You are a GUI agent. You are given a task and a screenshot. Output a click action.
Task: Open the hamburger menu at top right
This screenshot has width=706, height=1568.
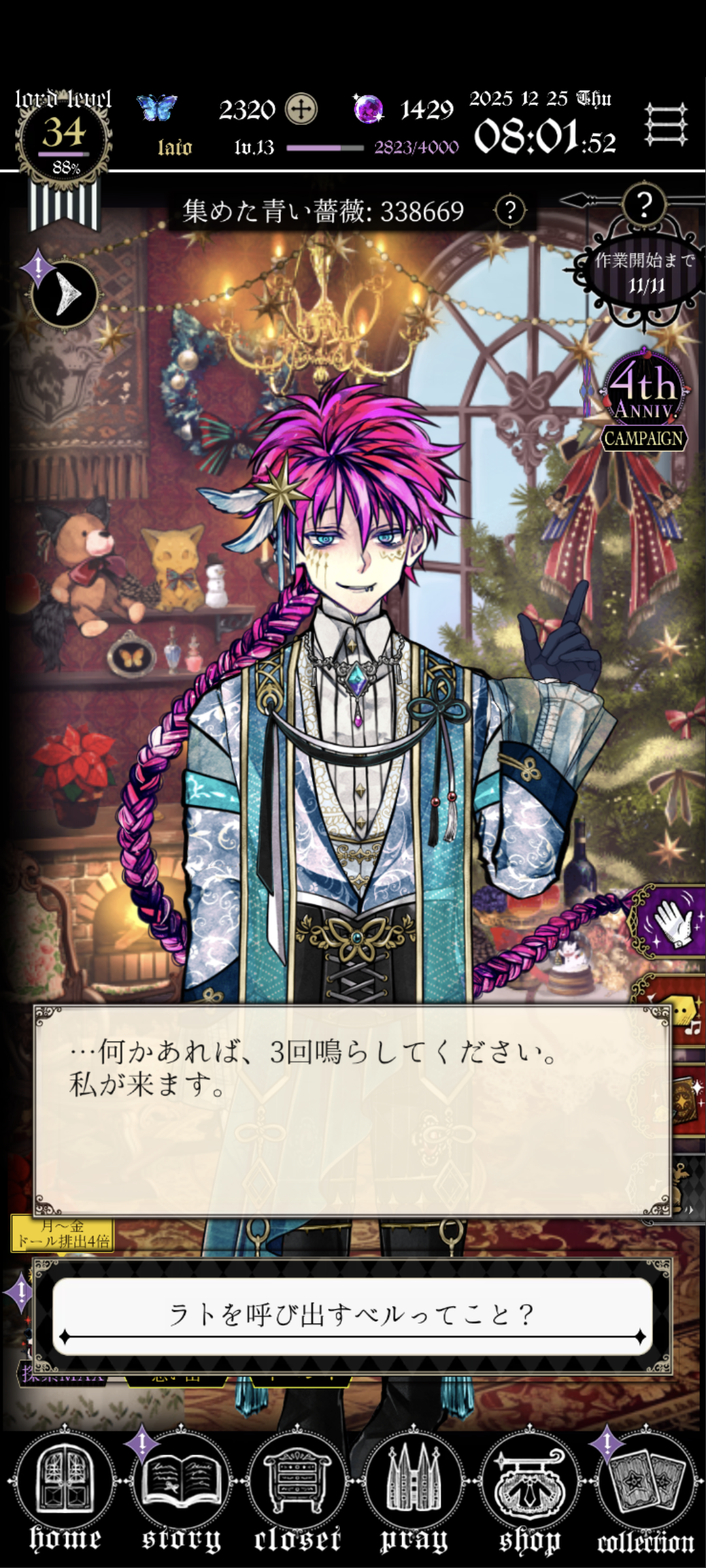tap(665, 124)
